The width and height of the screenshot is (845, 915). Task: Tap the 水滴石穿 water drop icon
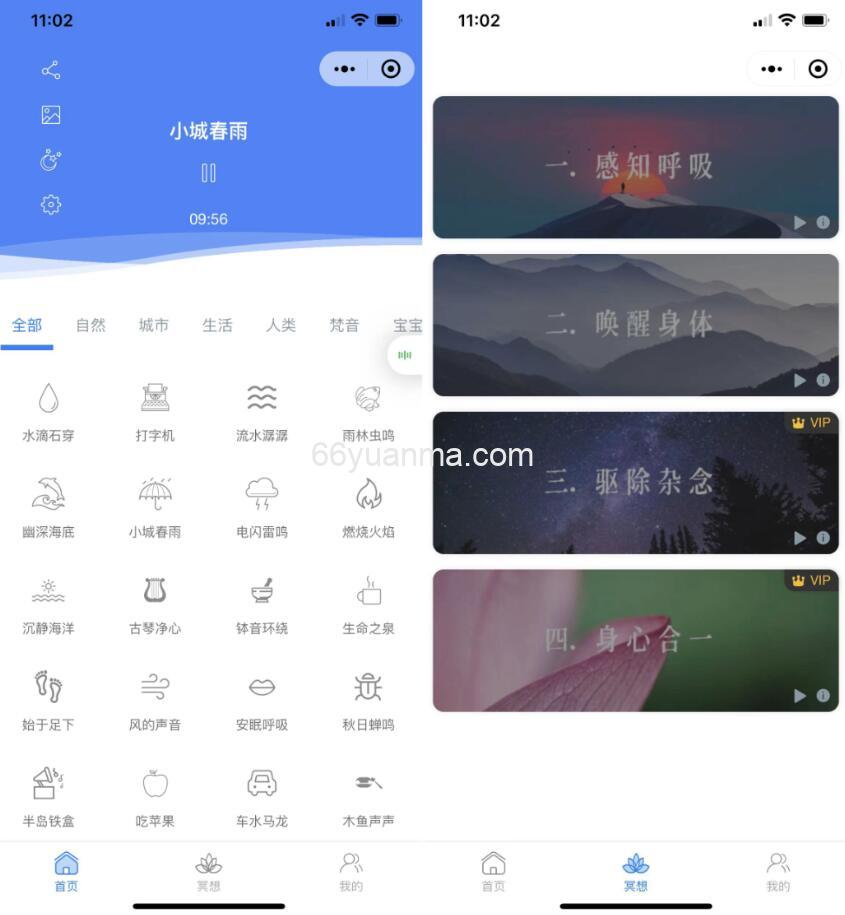tap(48, 397)
